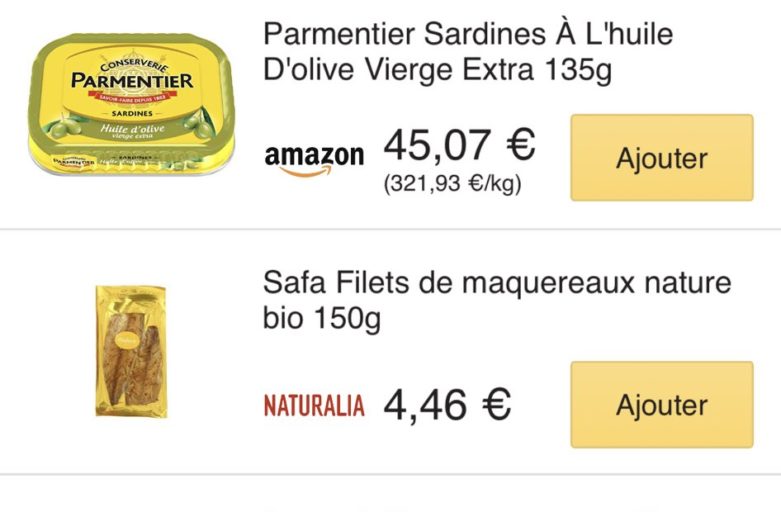This screenshot has width=781, height=512.
Task: Add Parmentier Sardines to the cart
Action: coord(661,158)
